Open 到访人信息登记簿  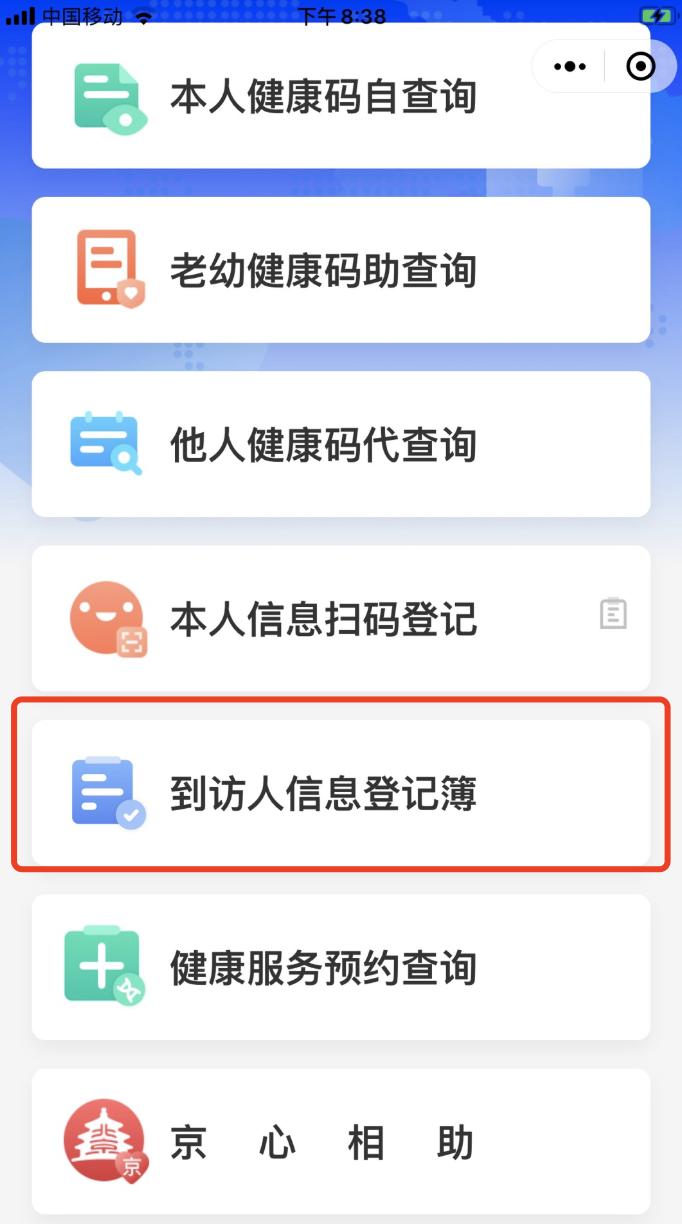322,794
